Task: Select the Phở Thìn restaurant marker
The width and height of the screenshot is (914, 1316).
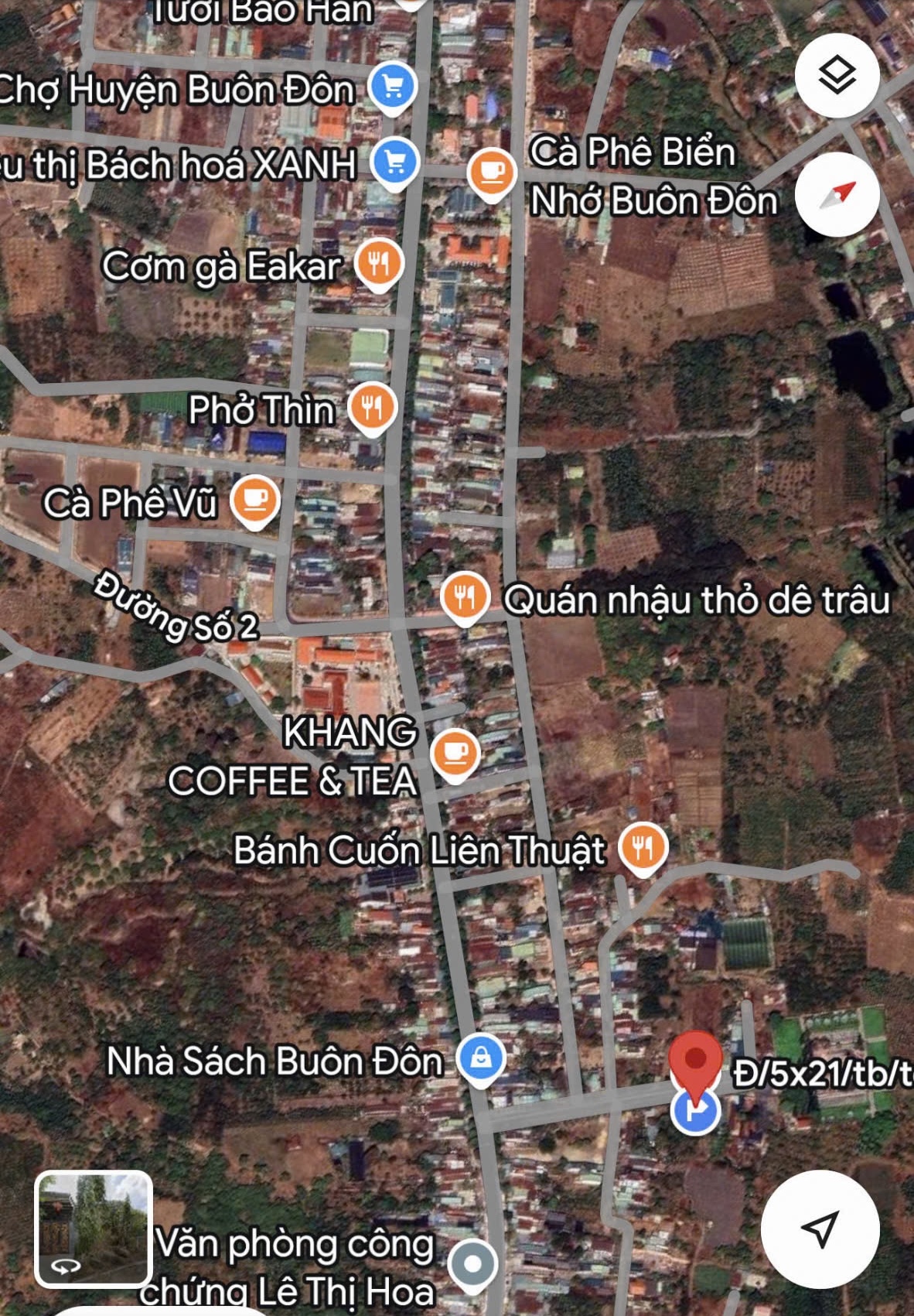Action: [x=372, y=407]
